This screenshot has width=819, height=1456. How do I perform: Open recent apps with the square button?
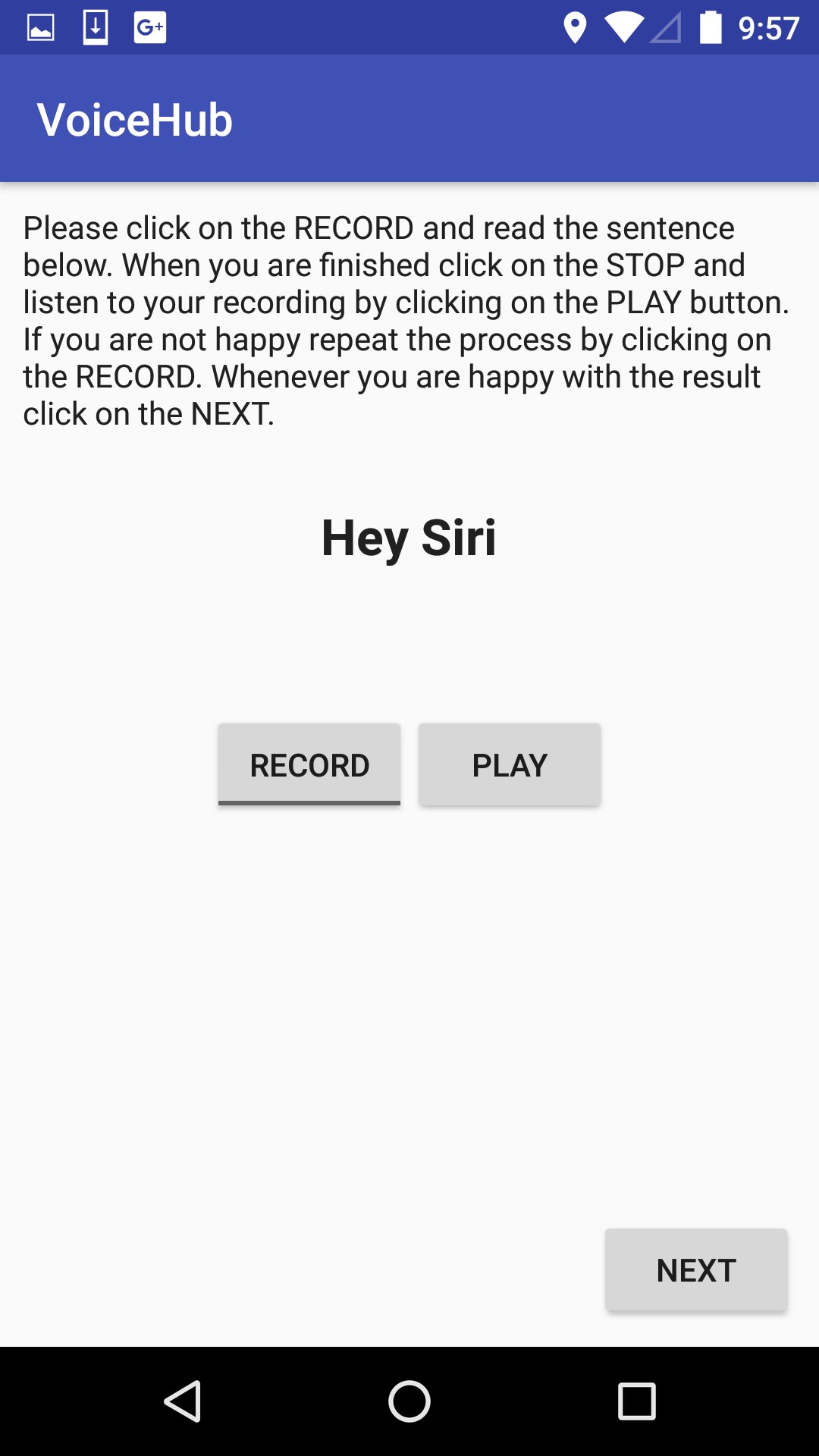click(x=634, y=1399)
